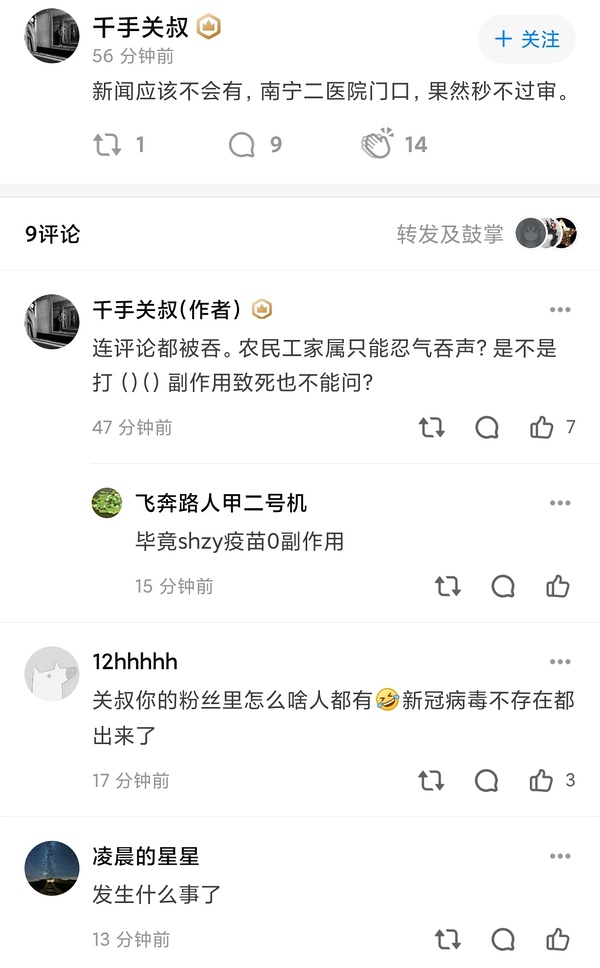Viewport: 600px width, 968px height.
Task: Visit 12hhhhh's profile via avatar
Action: [x=51, y=672]
